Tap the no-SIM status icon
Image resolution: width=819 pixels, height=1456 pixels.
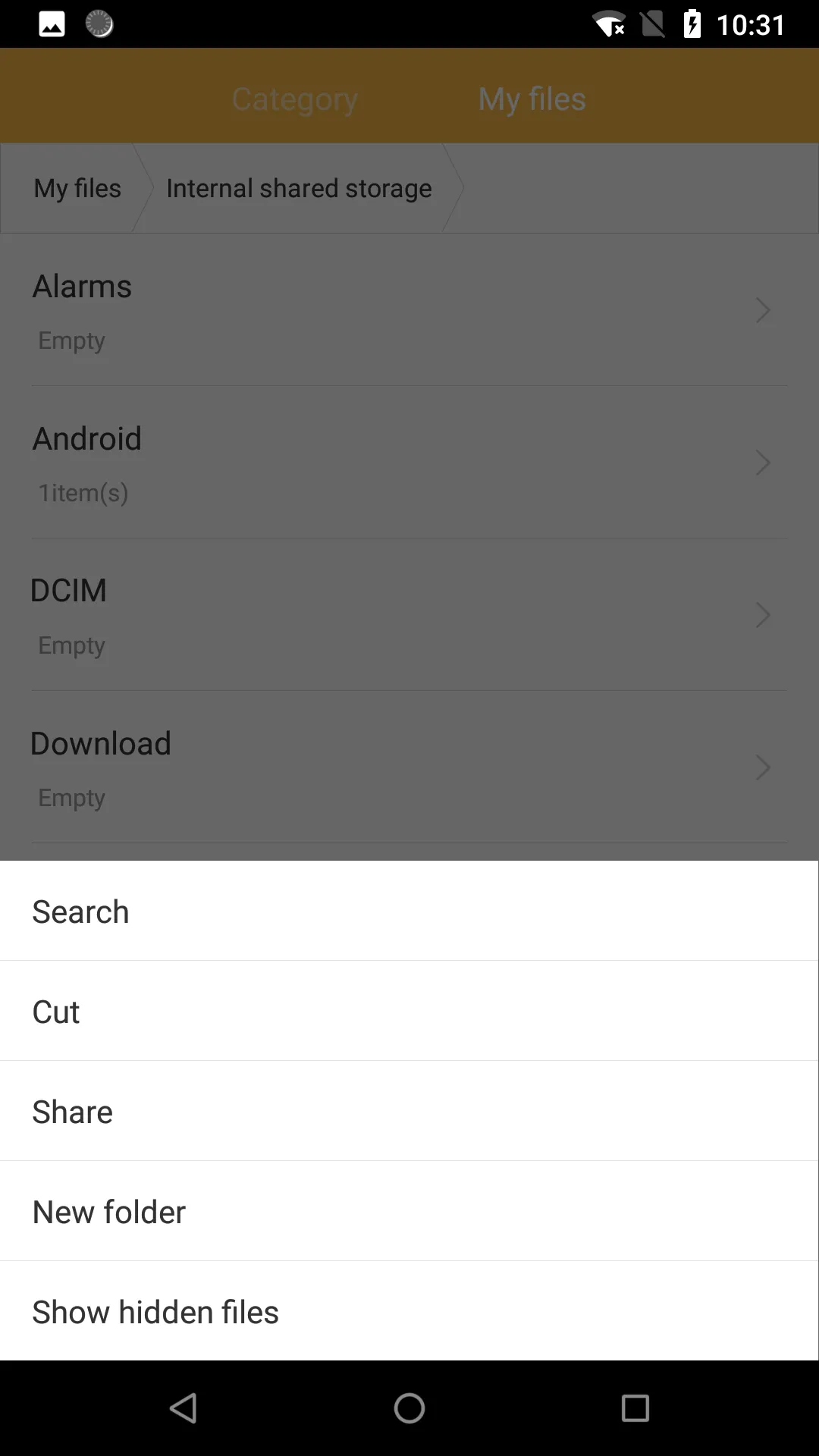pyautogui.click(x=652, y=25)
